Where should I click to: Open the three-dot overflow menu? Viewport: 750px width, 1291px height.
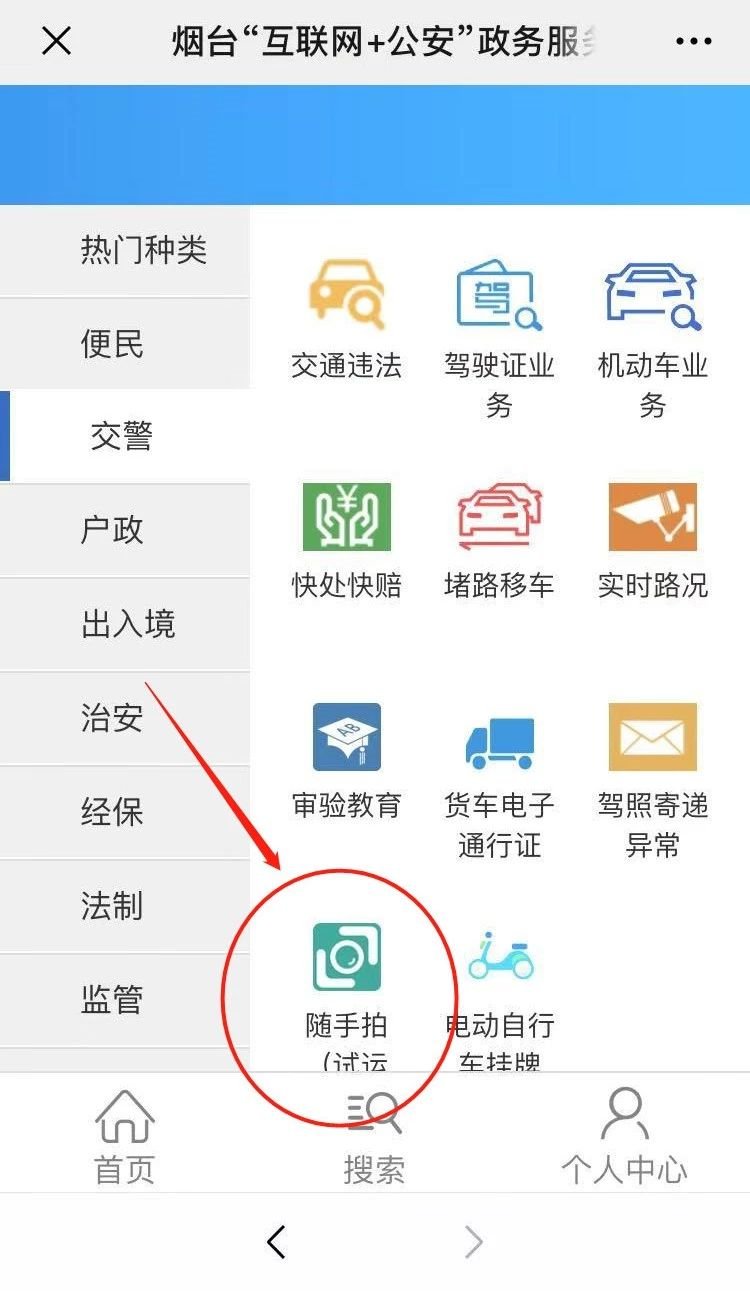point(693,42)
